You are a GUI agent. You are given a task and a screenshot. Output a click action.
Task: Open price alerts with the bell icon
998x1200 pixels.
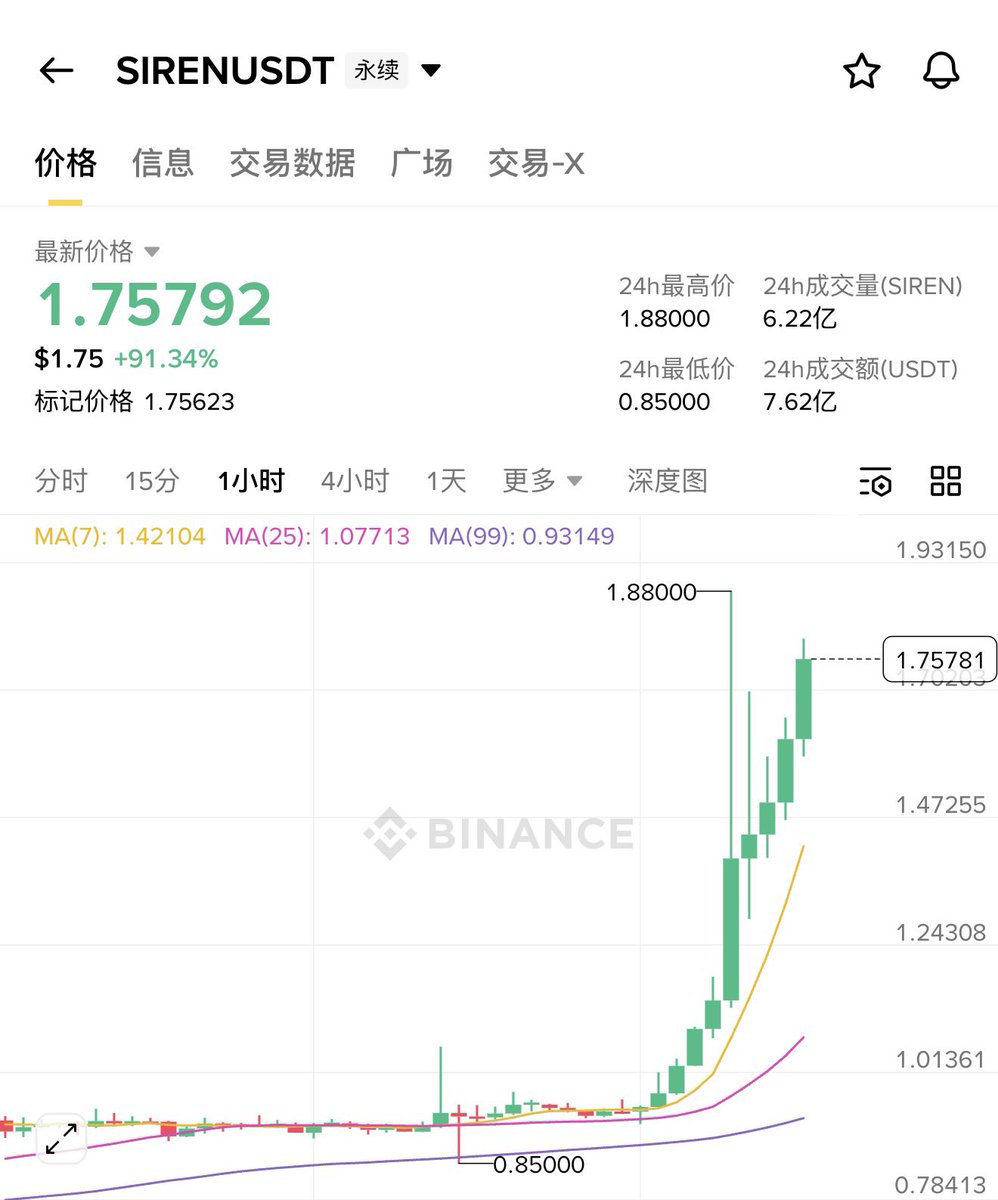[941, 70]
